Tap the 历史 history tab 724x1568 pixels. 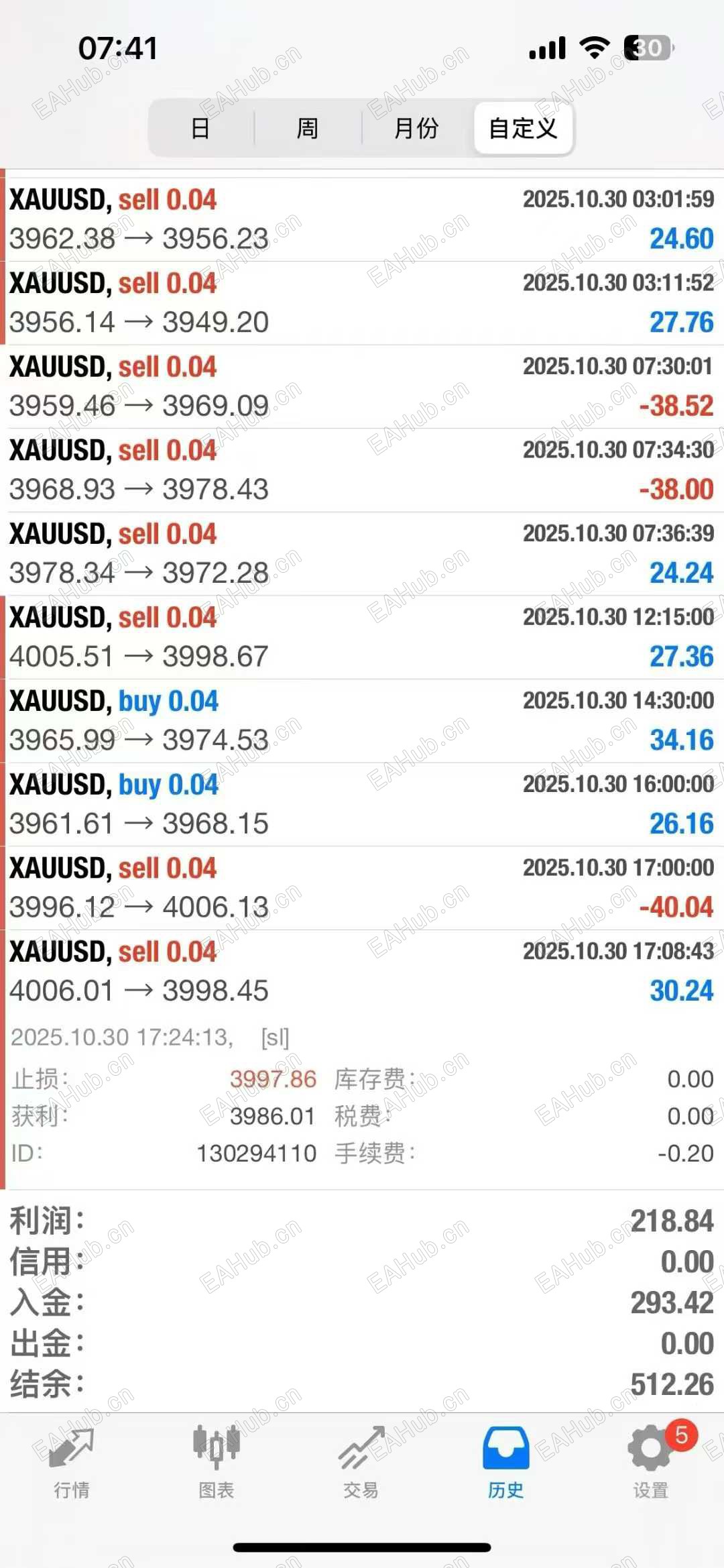505,1462
